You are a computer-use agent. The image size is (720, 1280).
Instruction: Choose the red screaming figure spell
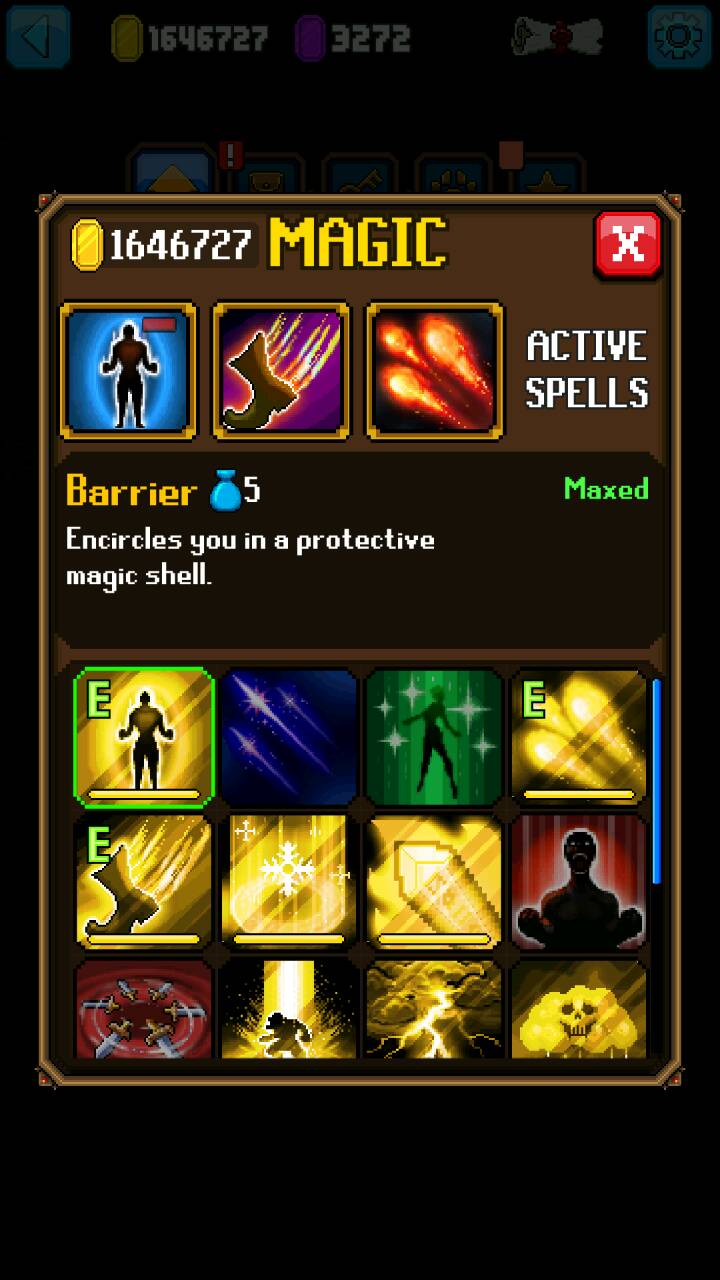579,881
